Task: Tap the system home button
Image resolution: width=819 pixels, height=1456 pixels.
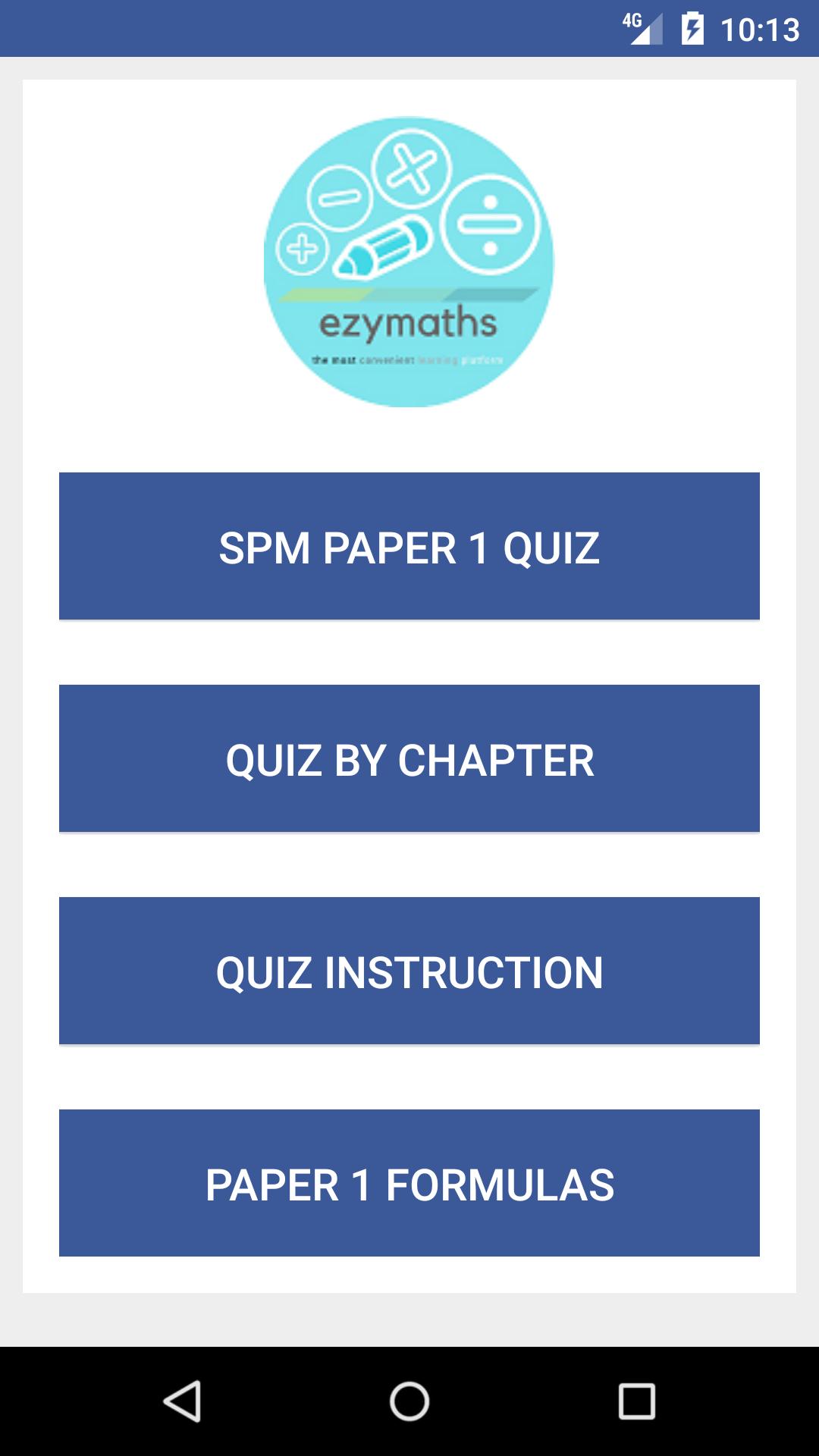Action: (x=409, y=1401)
